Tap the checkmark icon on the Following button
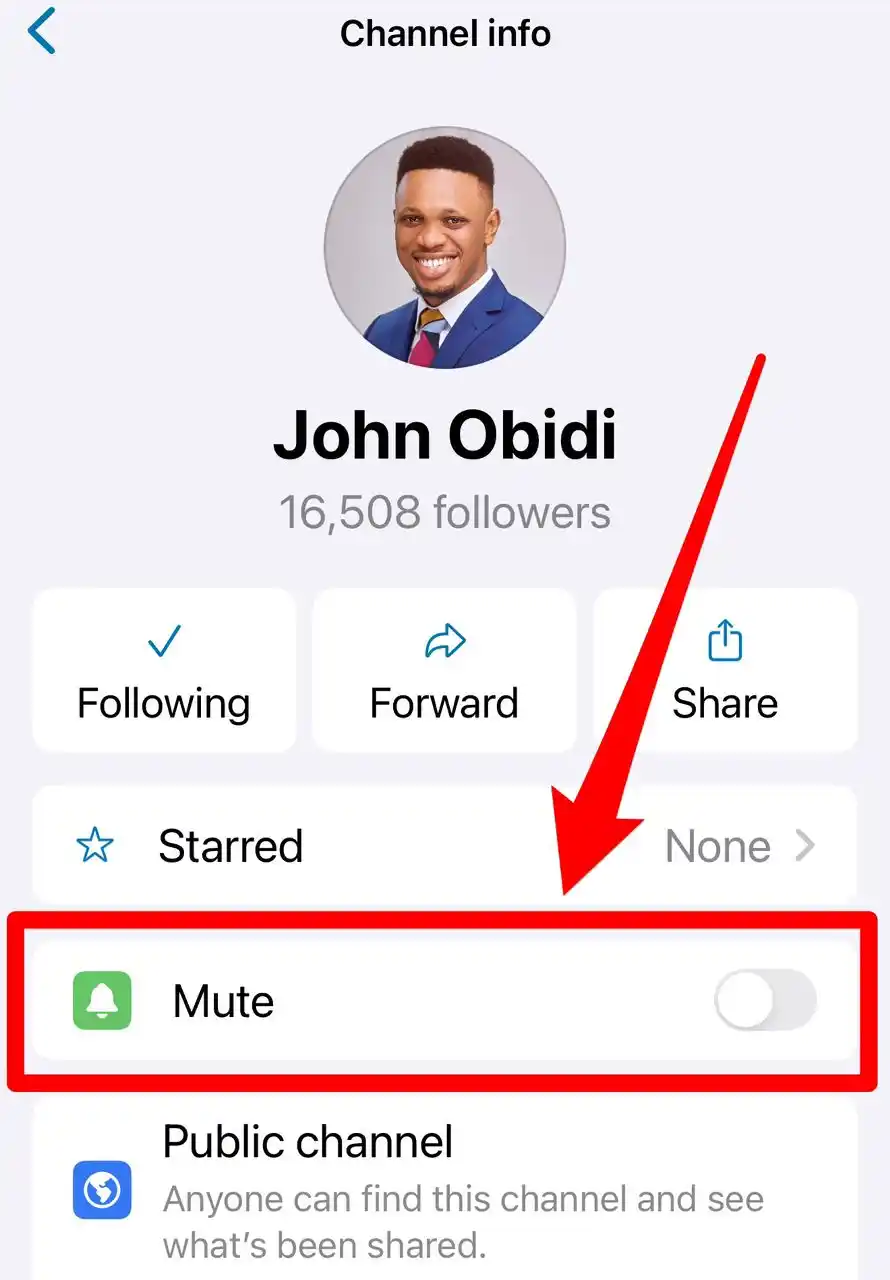This screenshot has width=890, height=1280. [163, 641]
